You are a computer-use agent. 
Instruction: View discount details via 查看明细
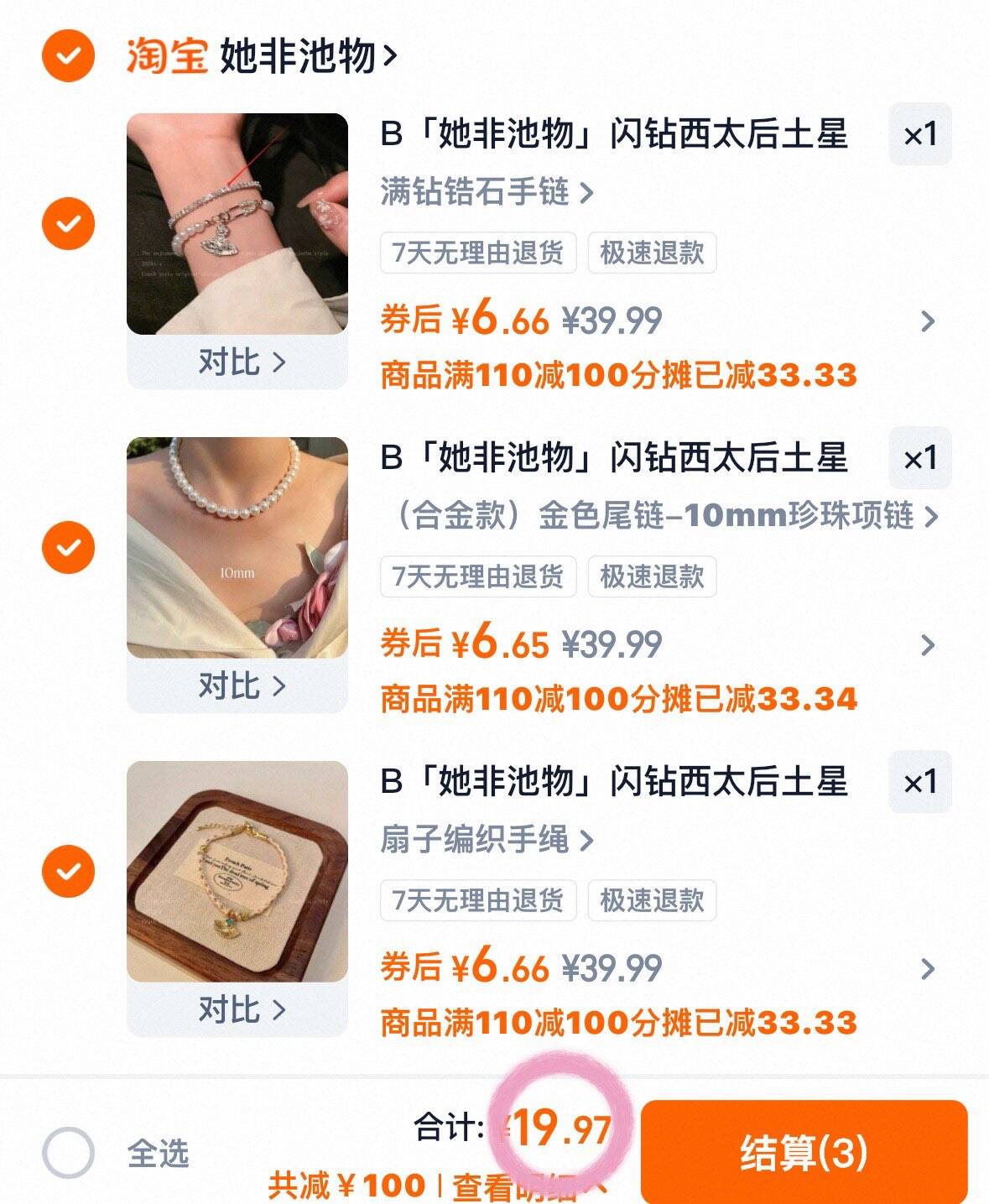coord(528,1186)
